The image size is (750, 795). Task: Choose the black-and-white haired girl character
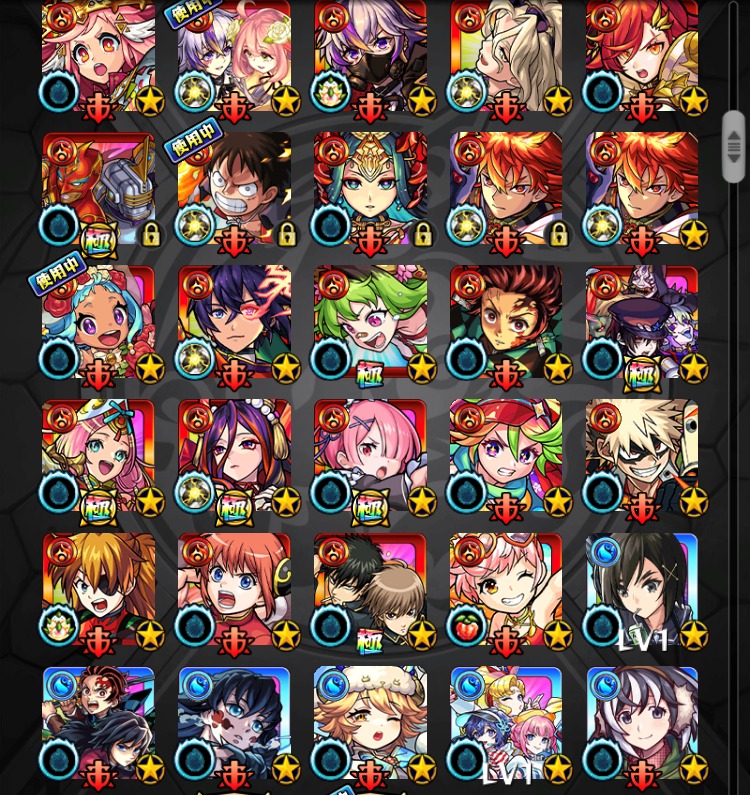click(x=642, y=724)
